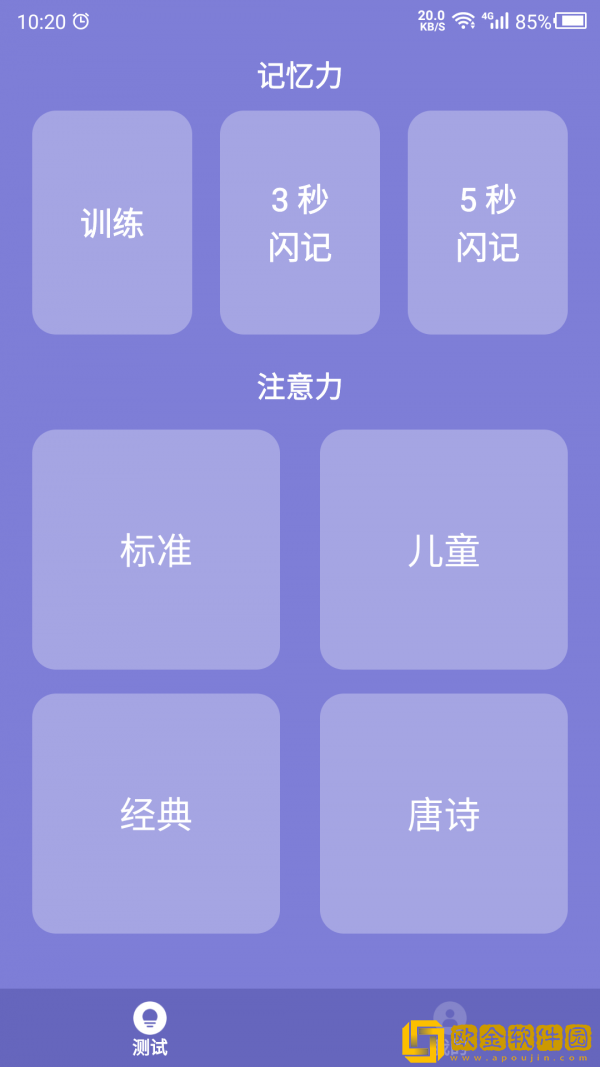
Task: Start the 5 秒闪记 flash memory mode
Action: [x=487, y=222]
